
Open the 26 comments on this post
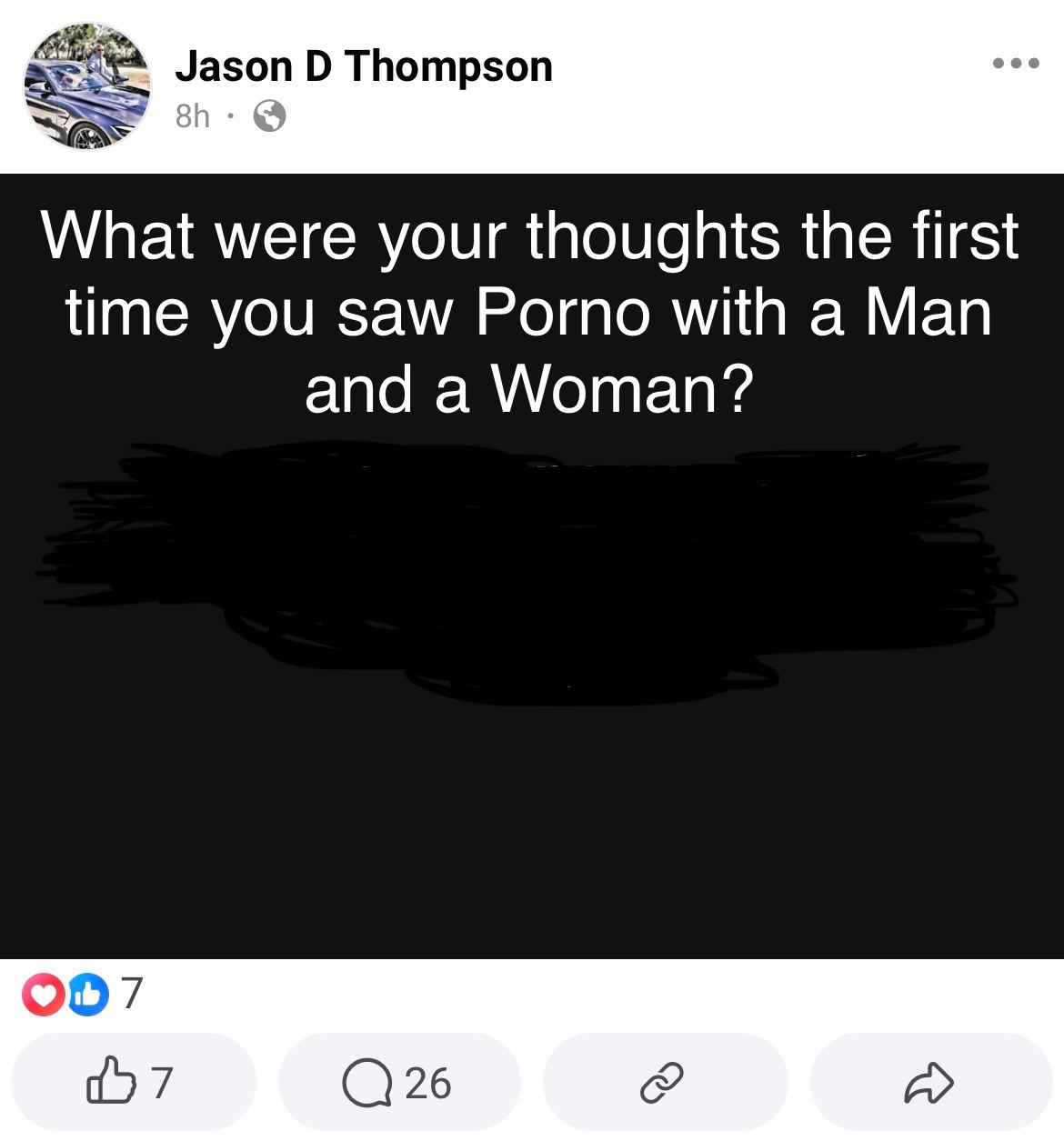point(397,1082)
